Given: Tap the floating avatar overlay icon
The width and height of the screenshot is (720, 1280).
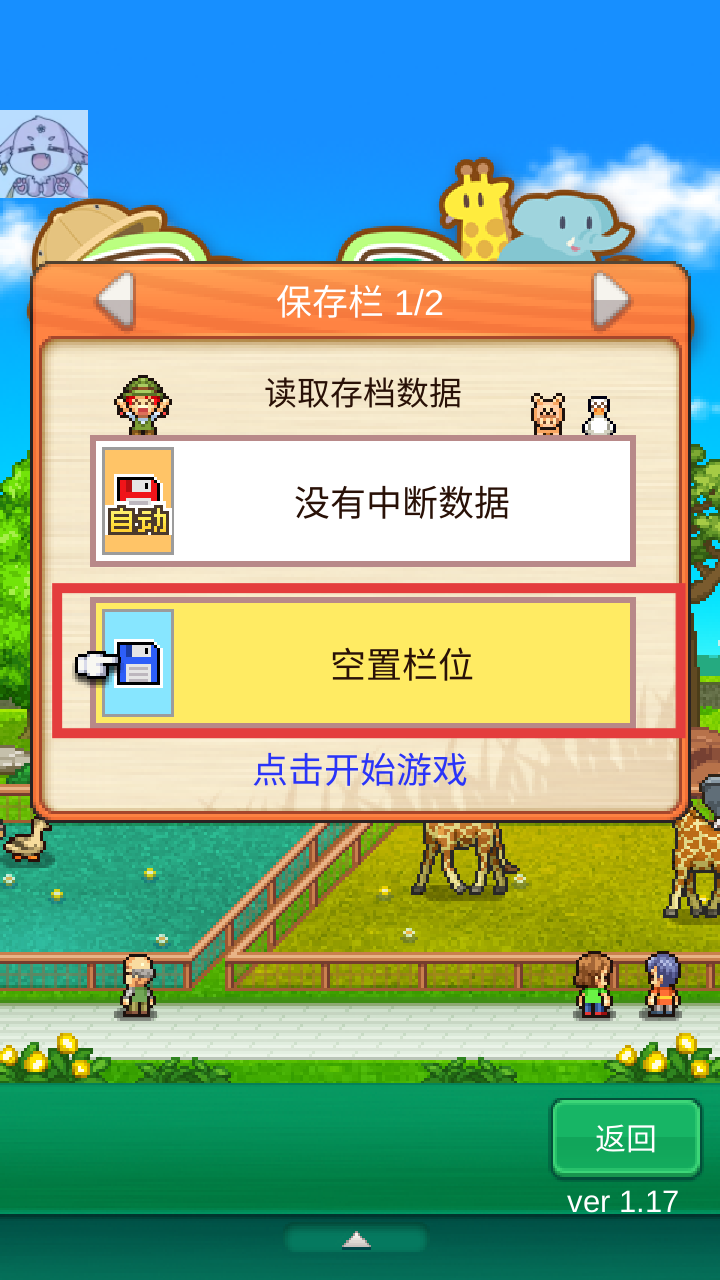Looking at the screenshot, I should 44,154.
